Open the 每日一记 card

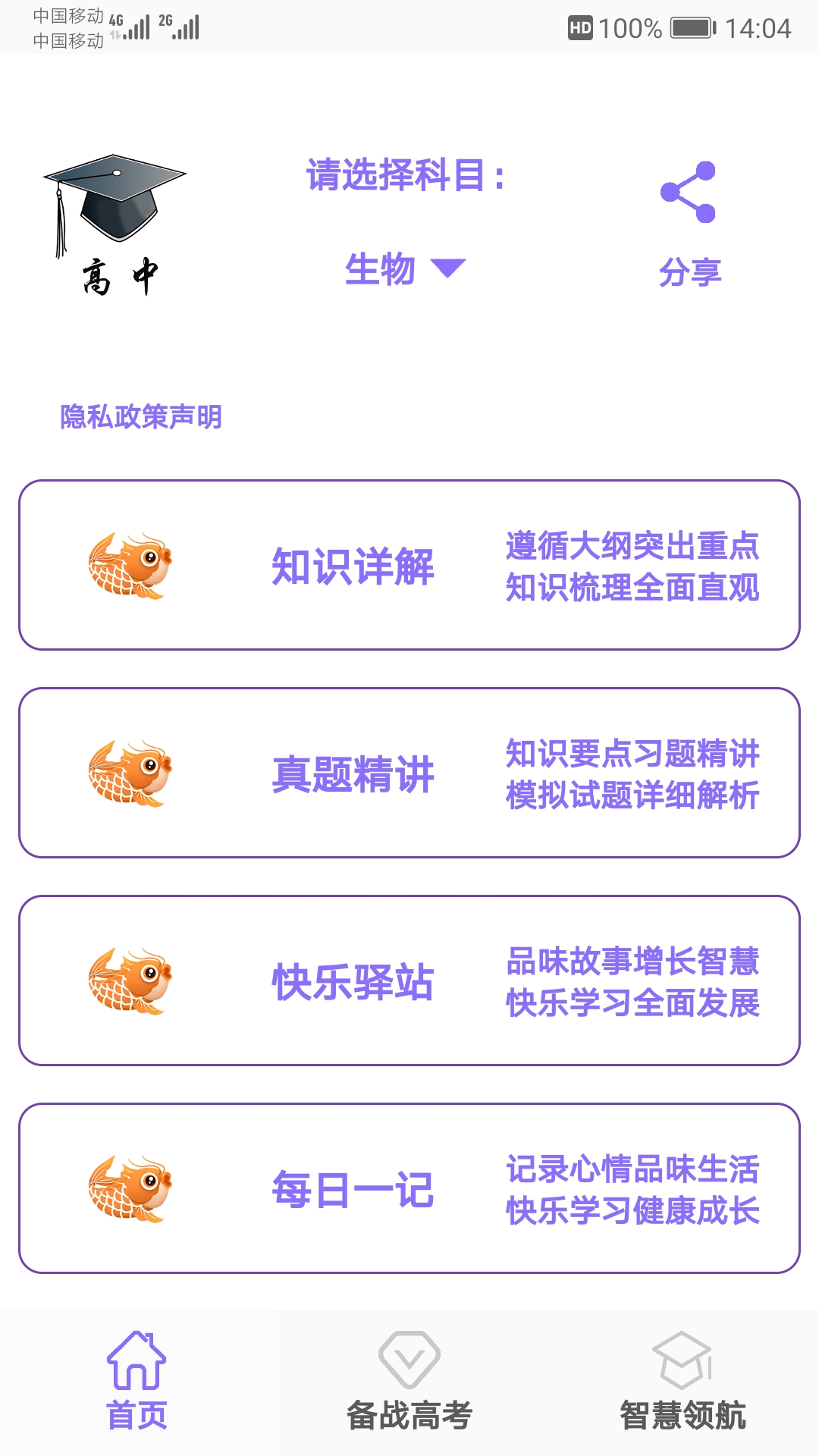pyautogui.click(x=409, y=1188)
